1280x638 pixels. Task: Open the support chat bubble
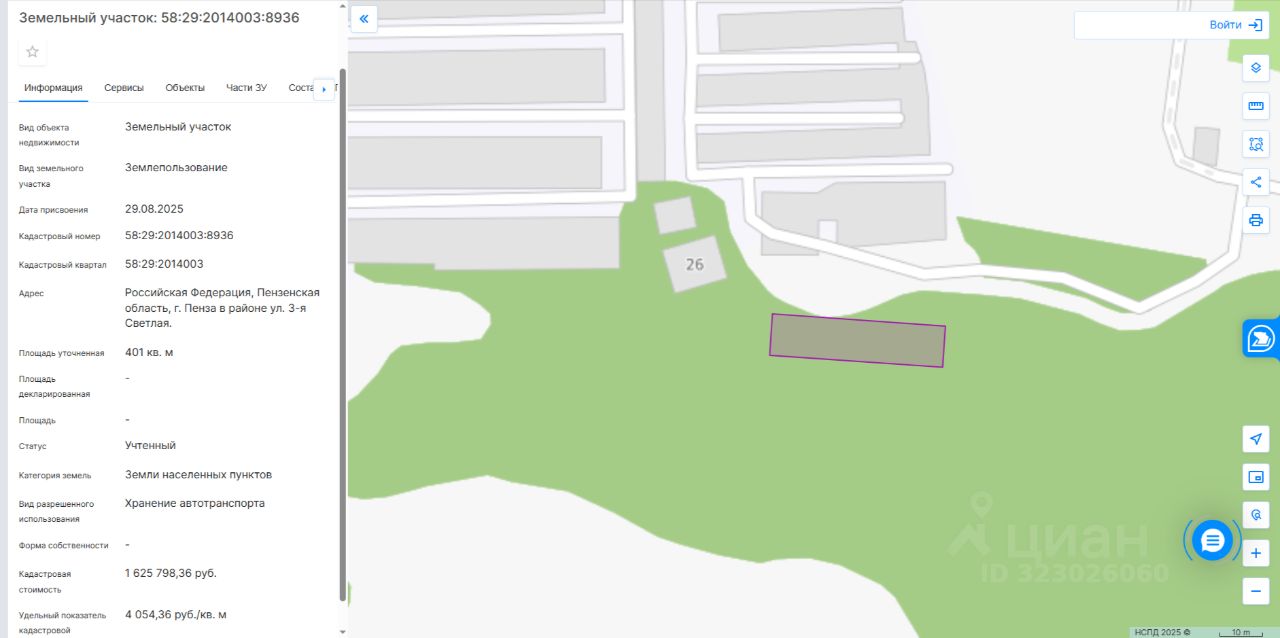click(x=1212, y=541)
